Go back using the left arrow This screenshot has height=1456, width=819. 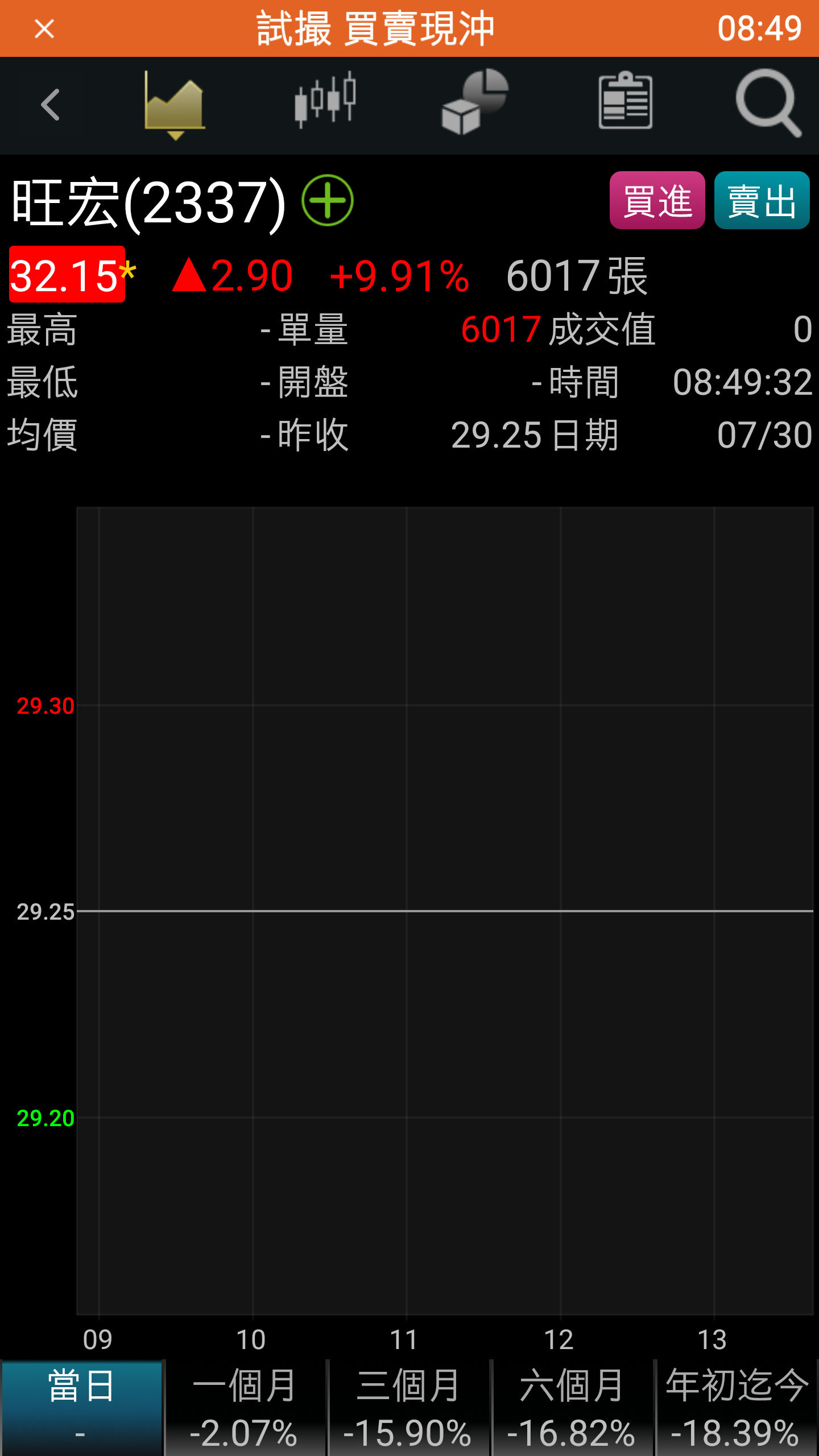tap(50, 105)
